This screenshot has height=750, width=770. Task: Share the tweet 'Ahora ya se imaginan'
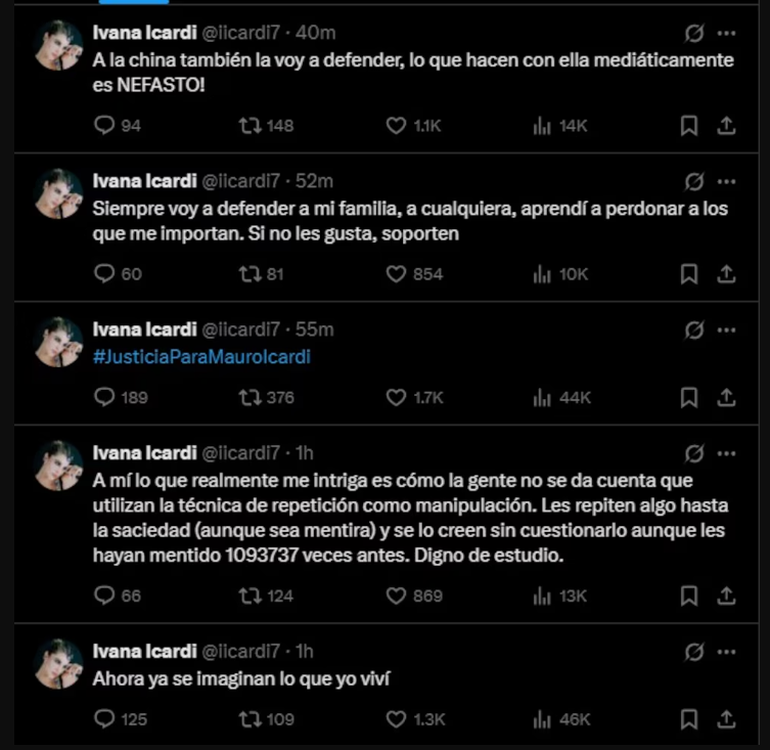click(727, 719)
